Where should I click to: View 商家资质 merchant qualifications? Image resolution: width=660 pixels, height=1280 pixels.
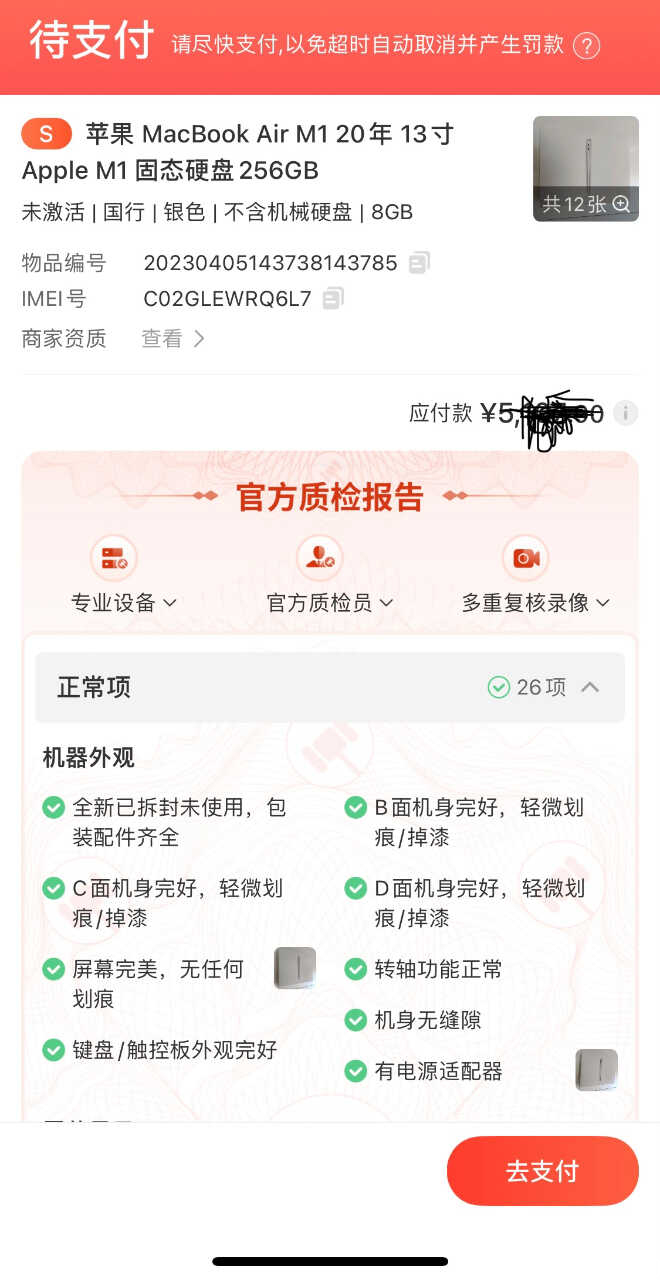pos(173,339)
